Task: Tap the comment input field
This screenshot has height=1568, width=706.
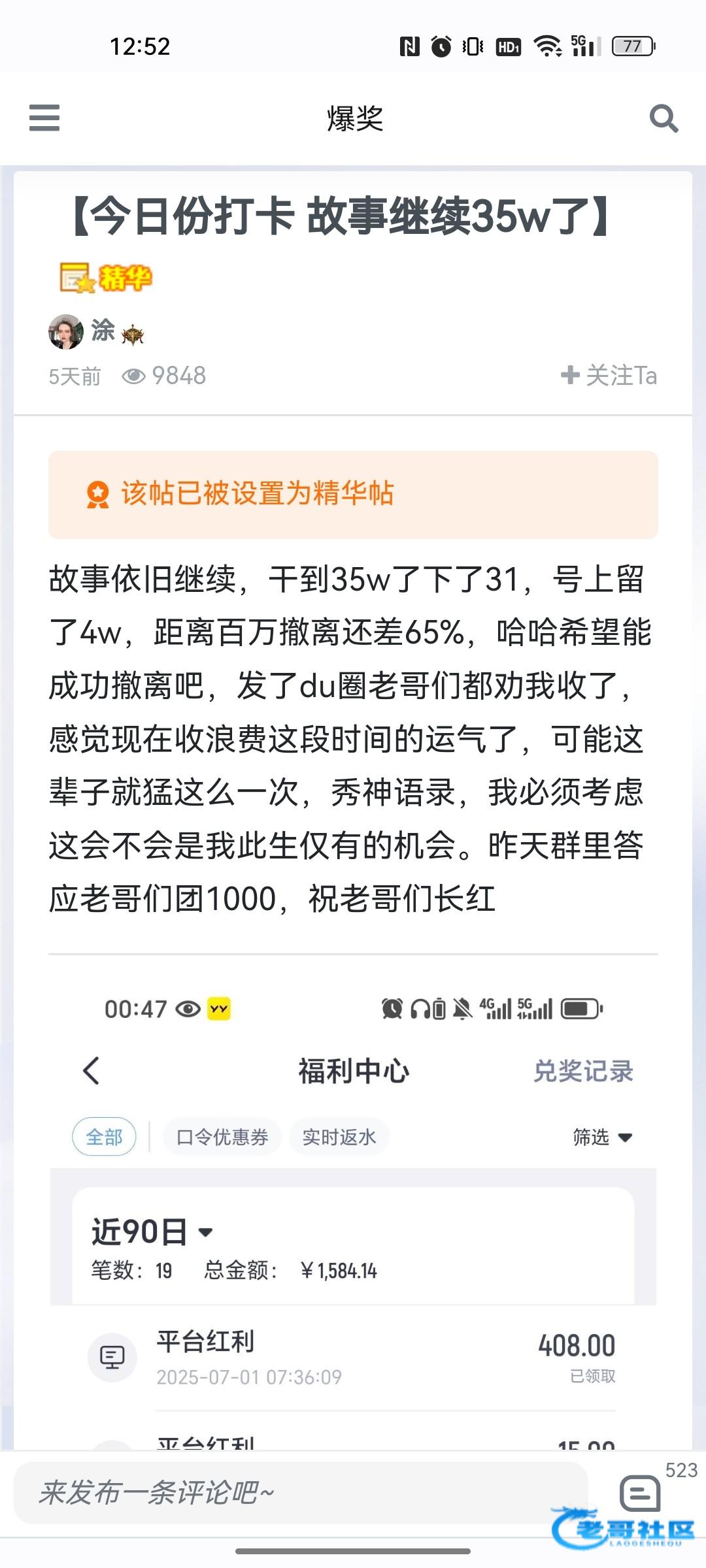Action: [x=301, y=1493]
